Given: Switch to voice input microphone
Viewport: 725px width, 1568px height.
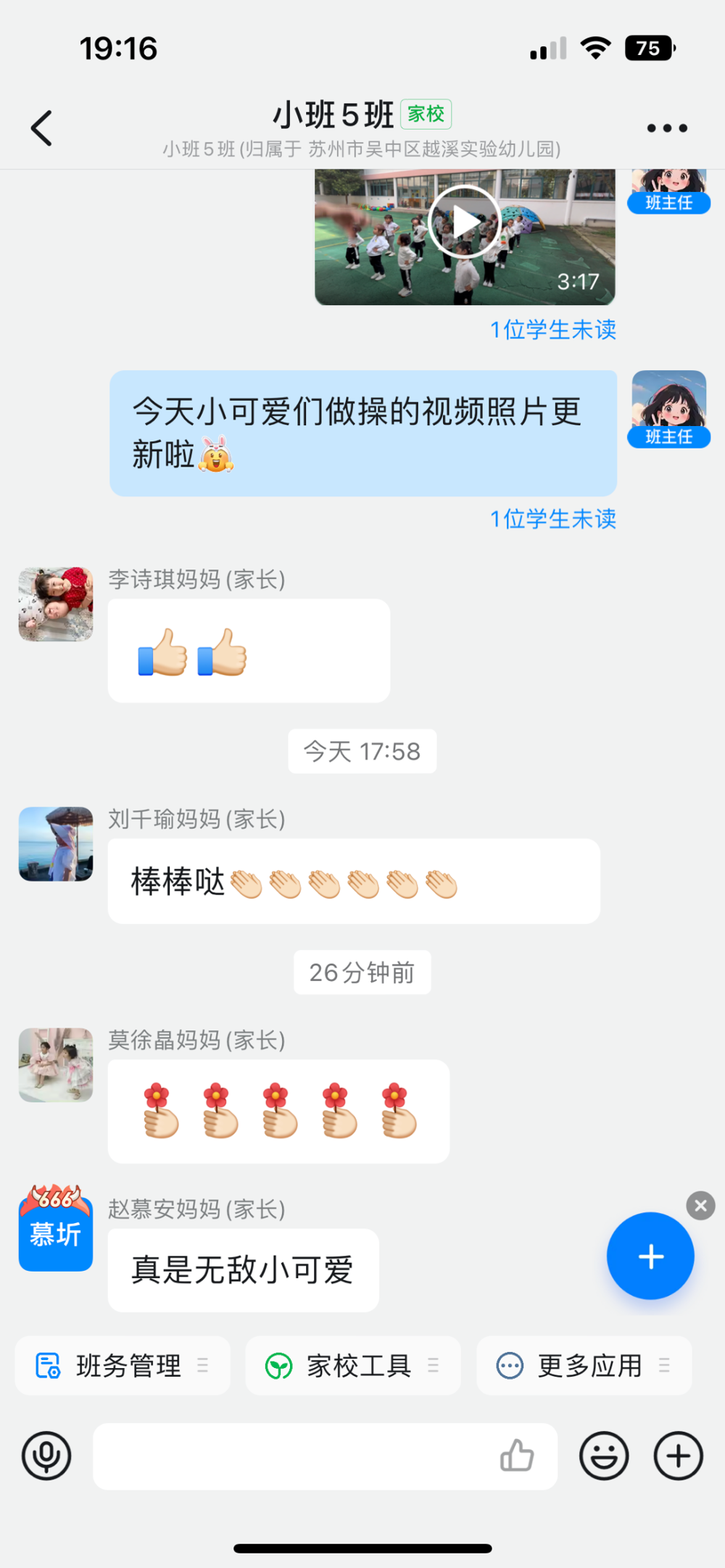Looking at the screenshot, I should tap(46, 1456).
